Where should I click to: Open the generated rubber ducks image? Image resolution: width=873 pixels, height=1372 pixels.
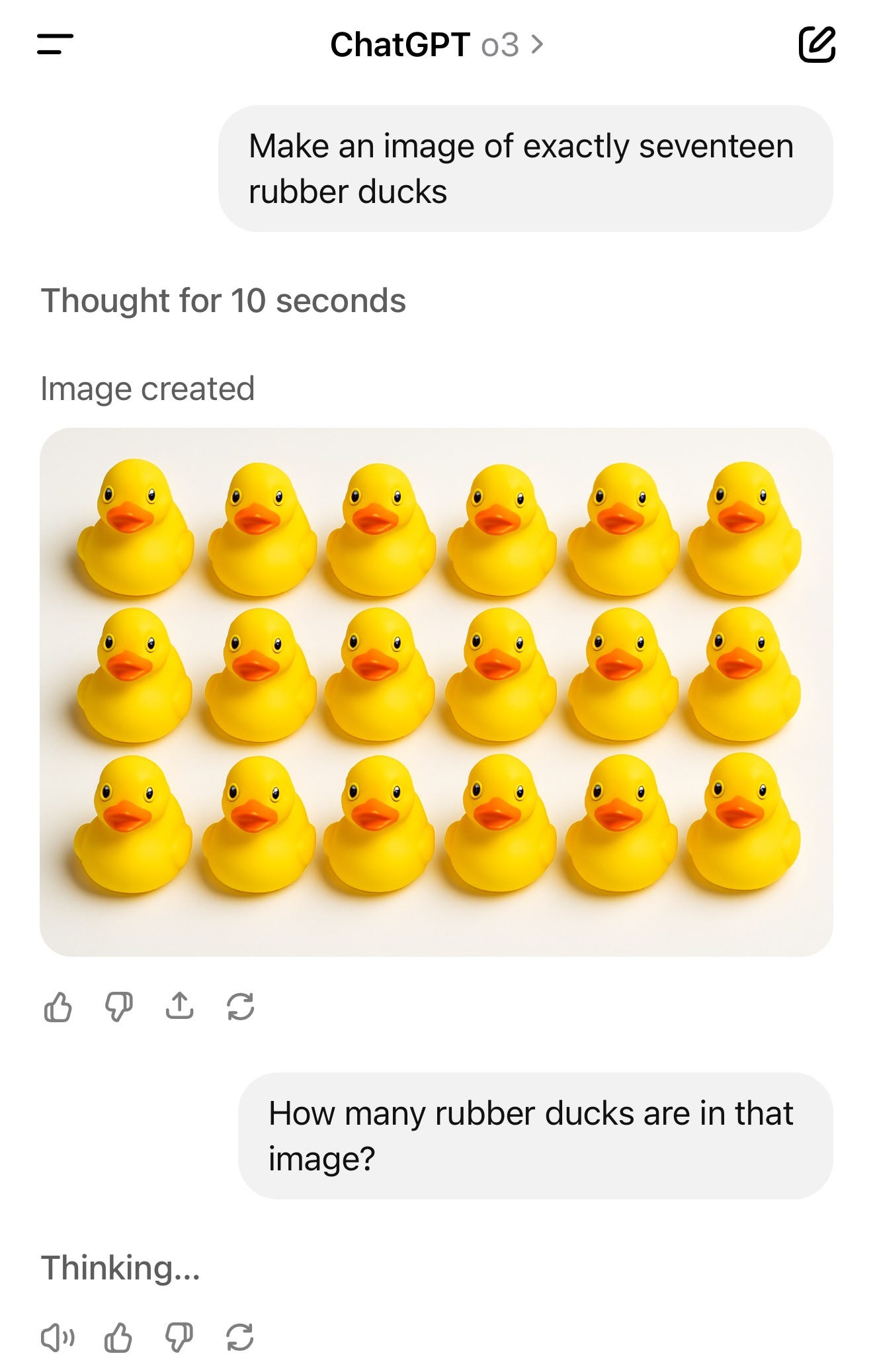436,691
